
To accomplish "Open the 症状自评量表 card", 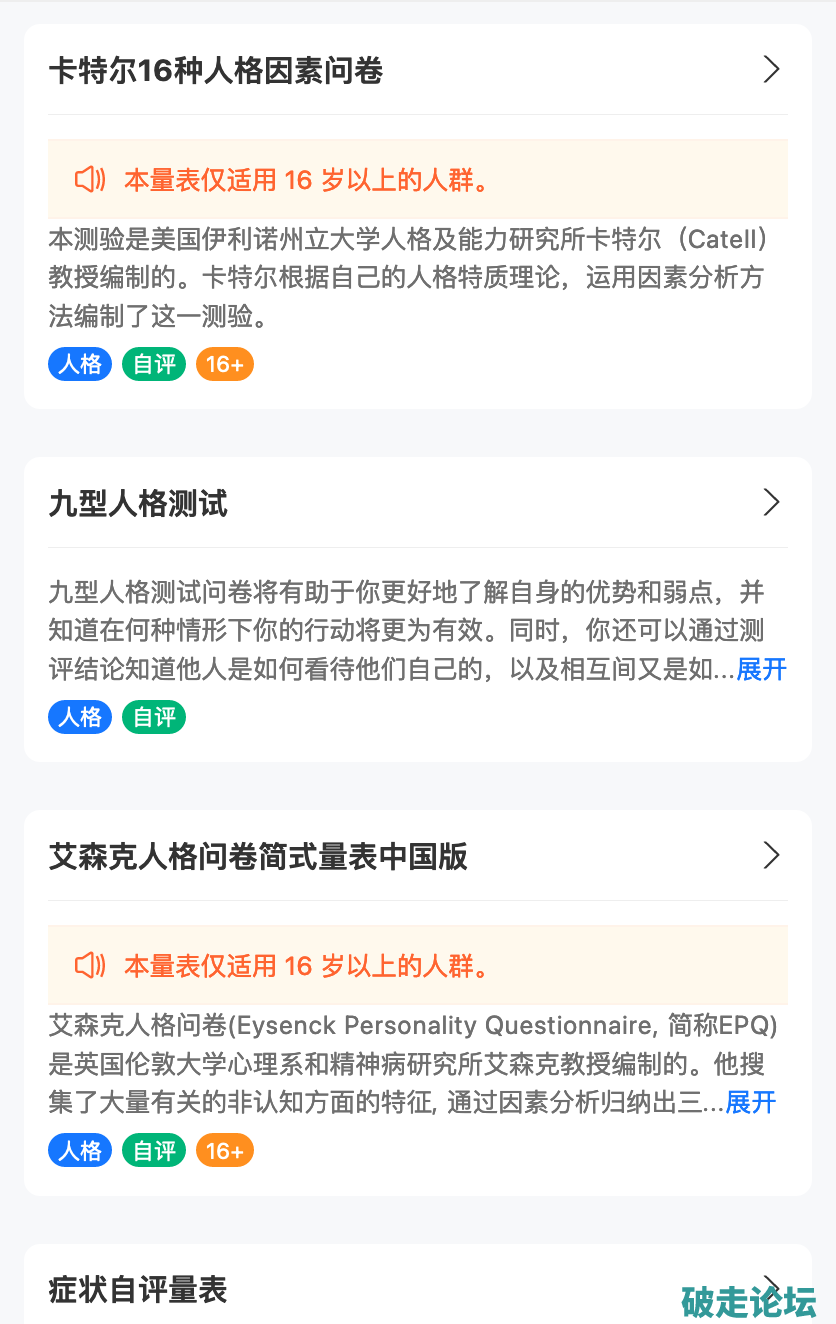I will click(x=138, y=1290).
